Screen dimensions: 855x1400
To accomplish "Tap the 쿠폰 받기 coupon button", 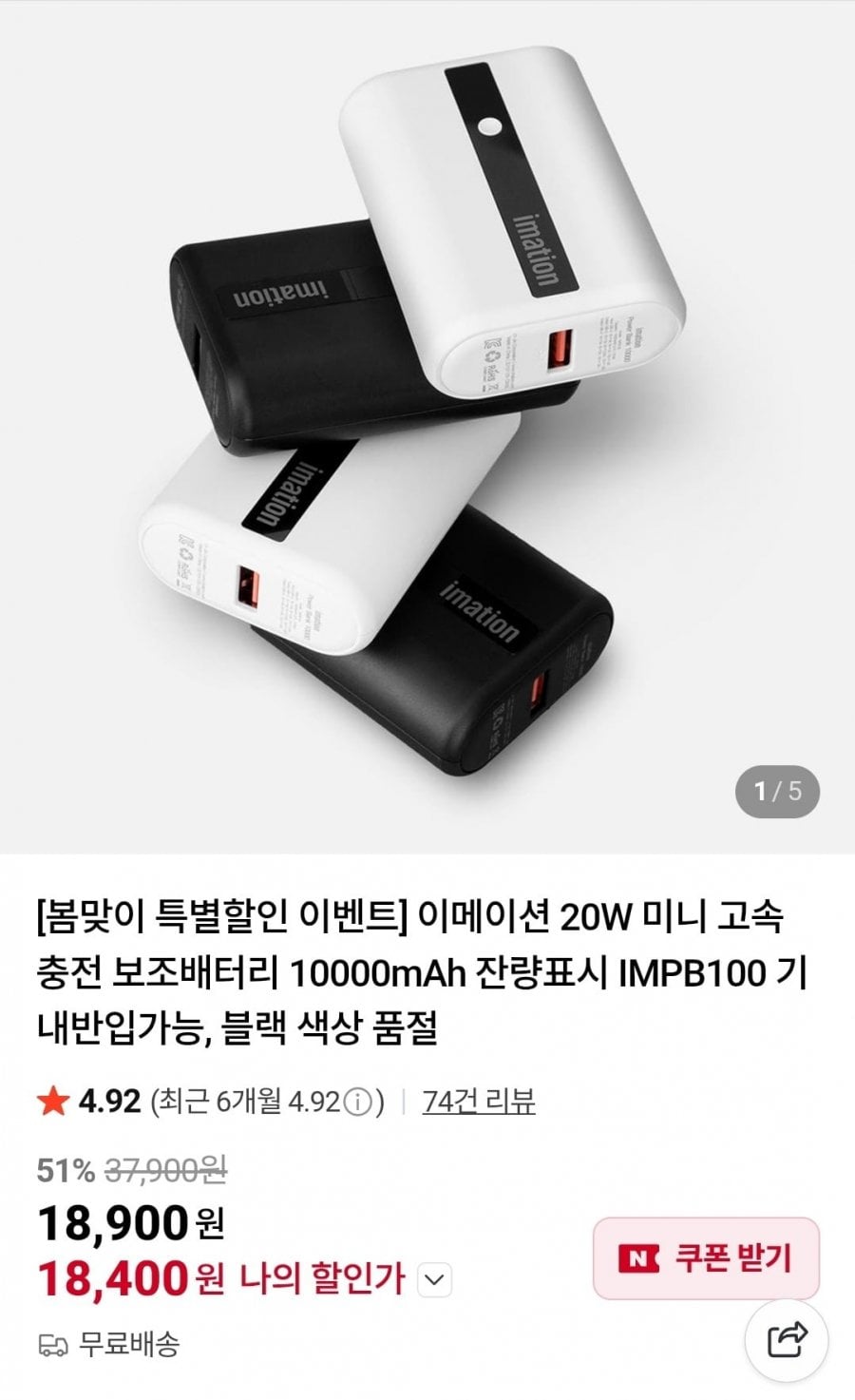I will click(706, 1258).
